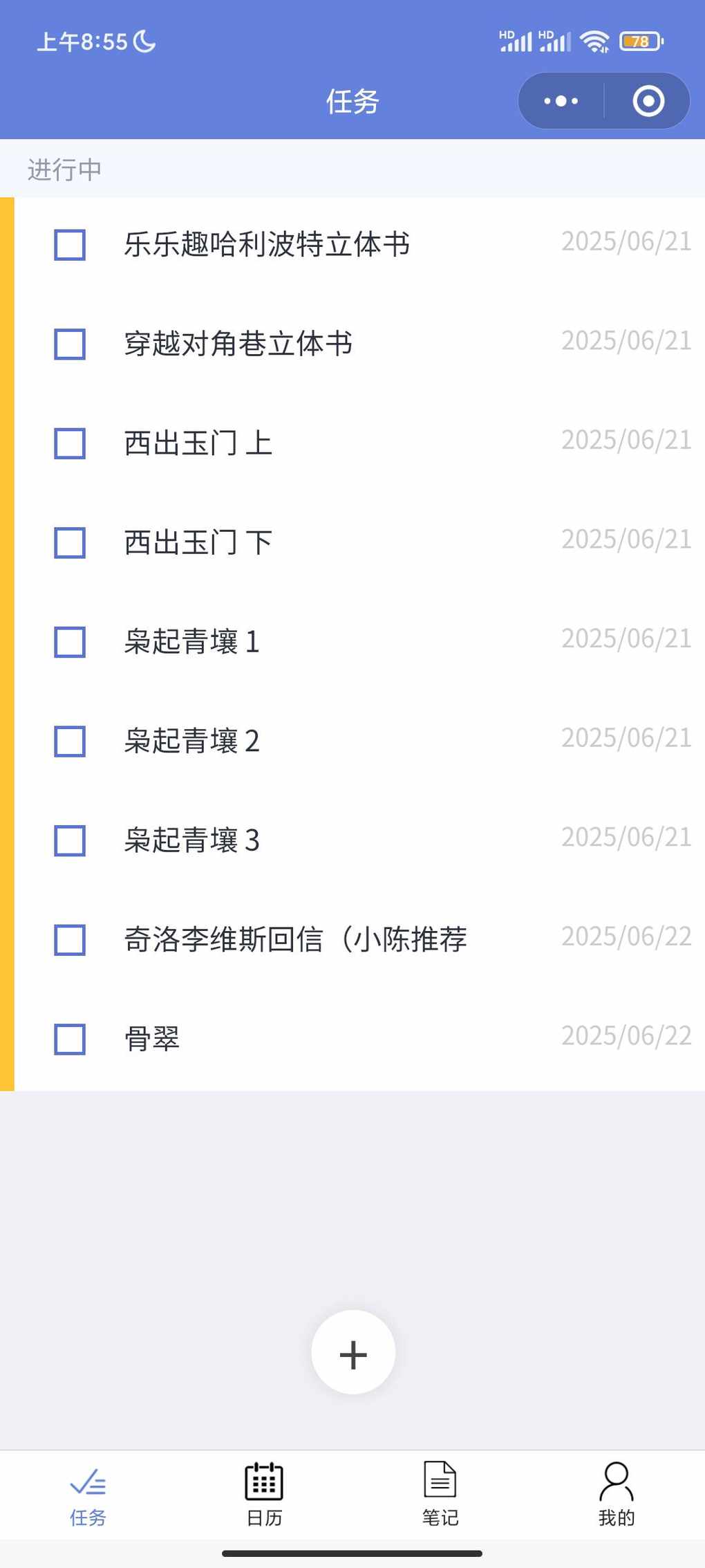Mark 骨翠 task as completed
Screen dimensions: 705x1568
(70, 1039)
